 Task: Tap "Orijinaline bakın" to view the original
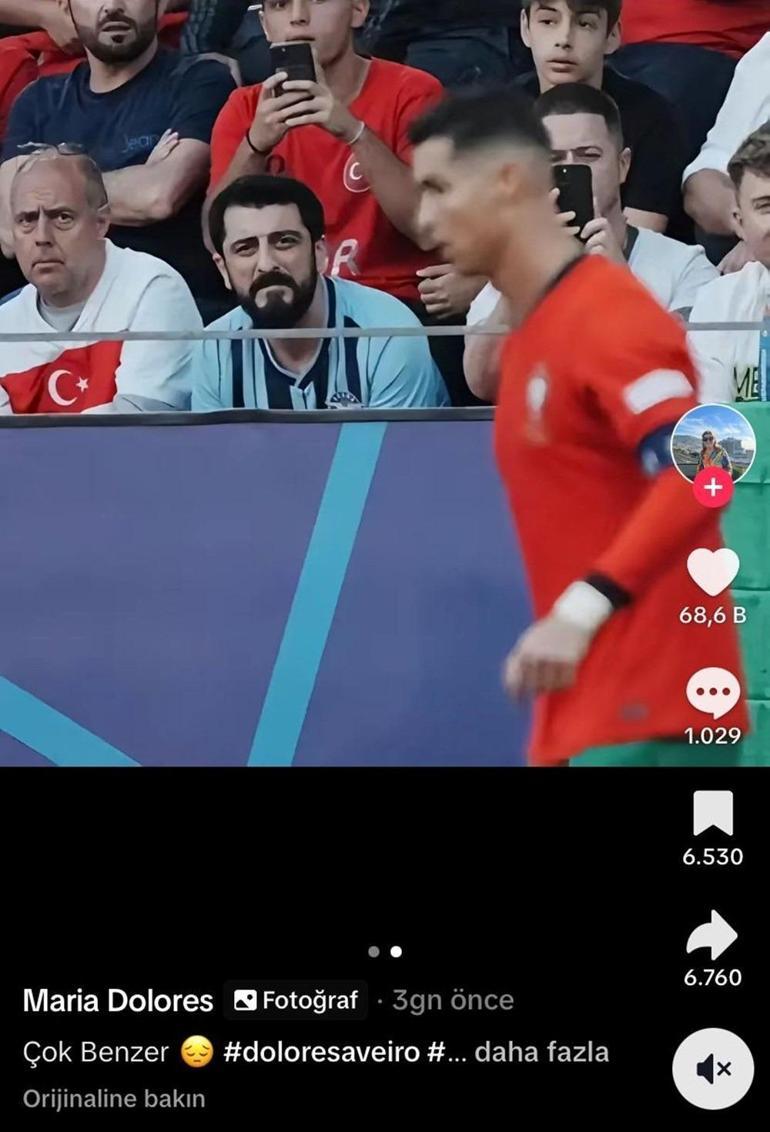[x=114, y=1099]
